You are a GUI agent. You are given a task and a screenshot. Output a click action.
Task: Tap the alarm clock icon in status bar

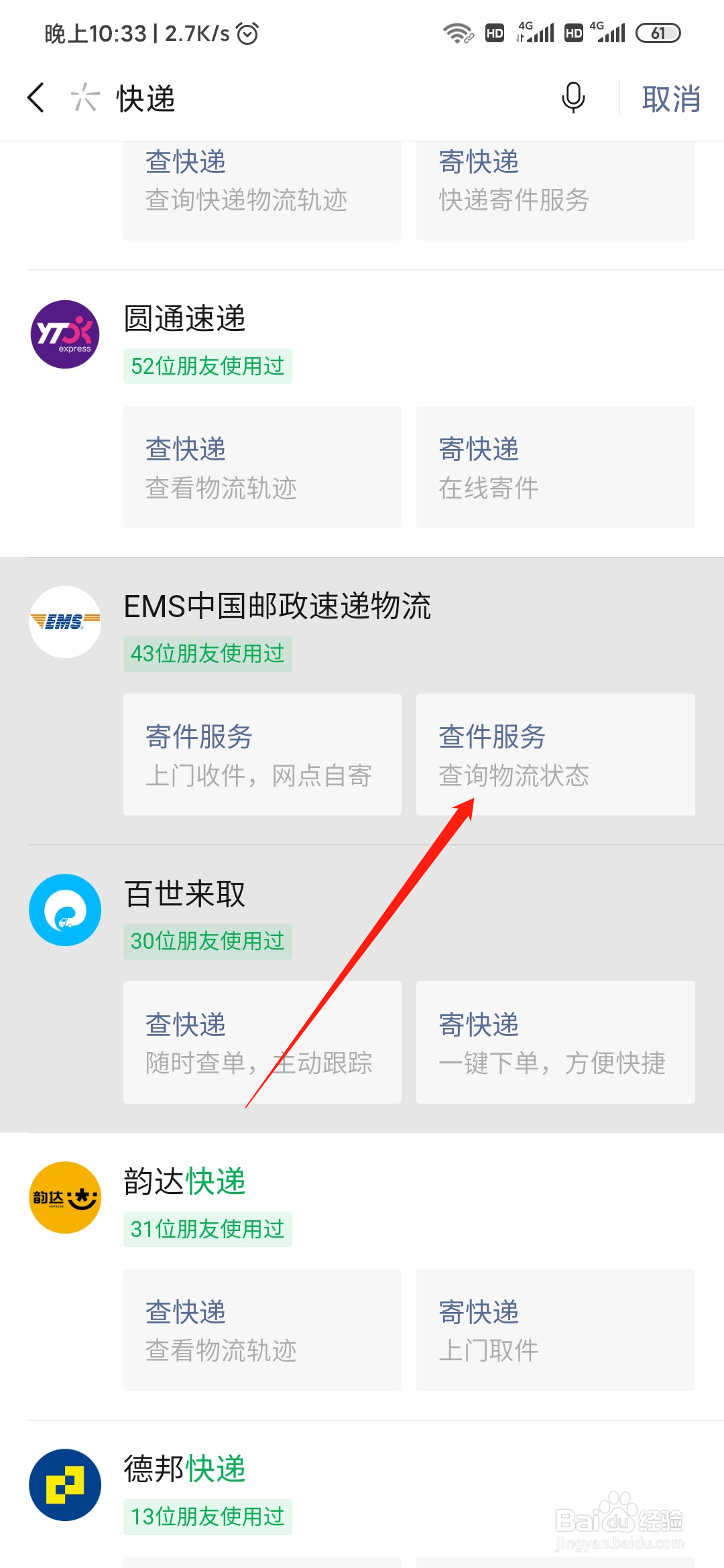click(x=247, y=32)
